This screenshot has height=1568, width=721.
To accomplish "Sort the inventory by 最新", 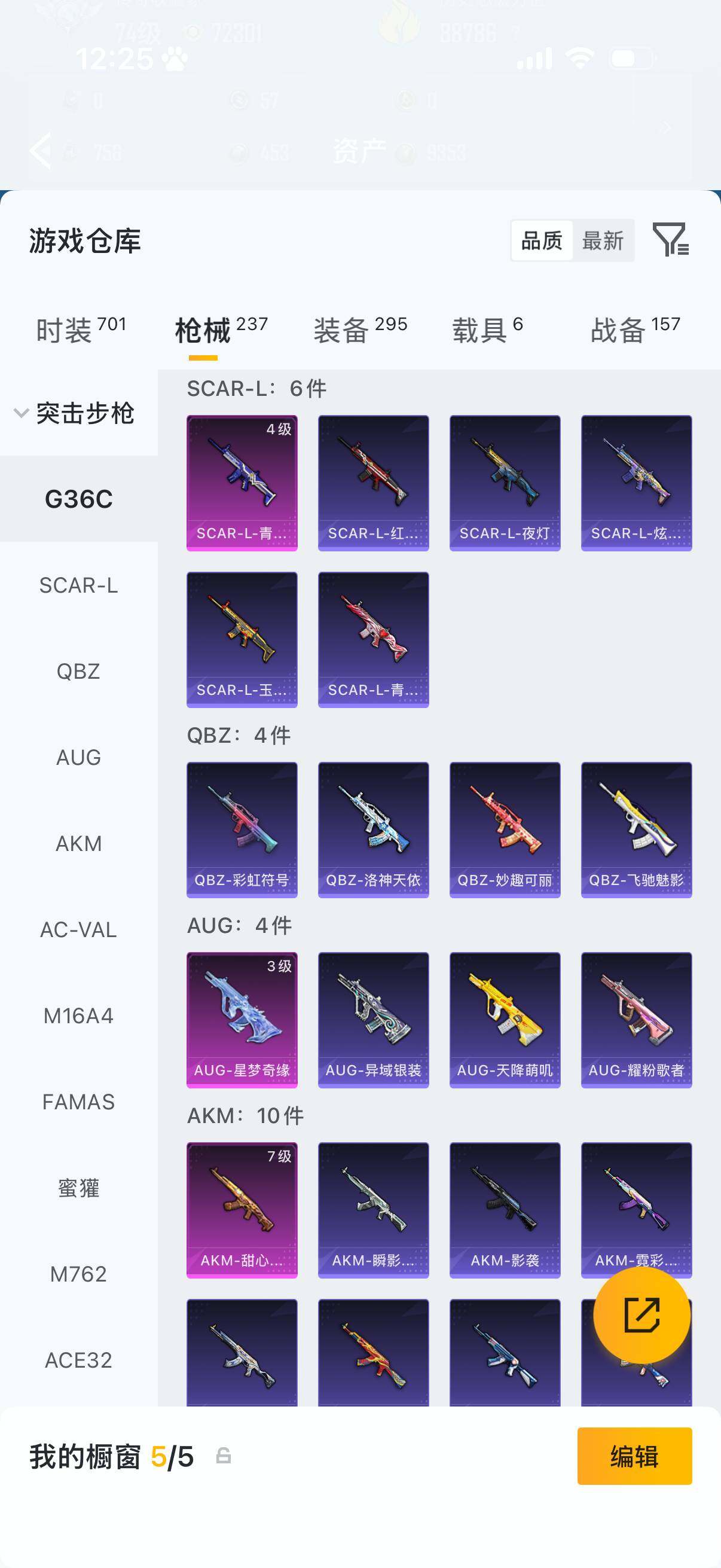I will (x=603, y=240).
